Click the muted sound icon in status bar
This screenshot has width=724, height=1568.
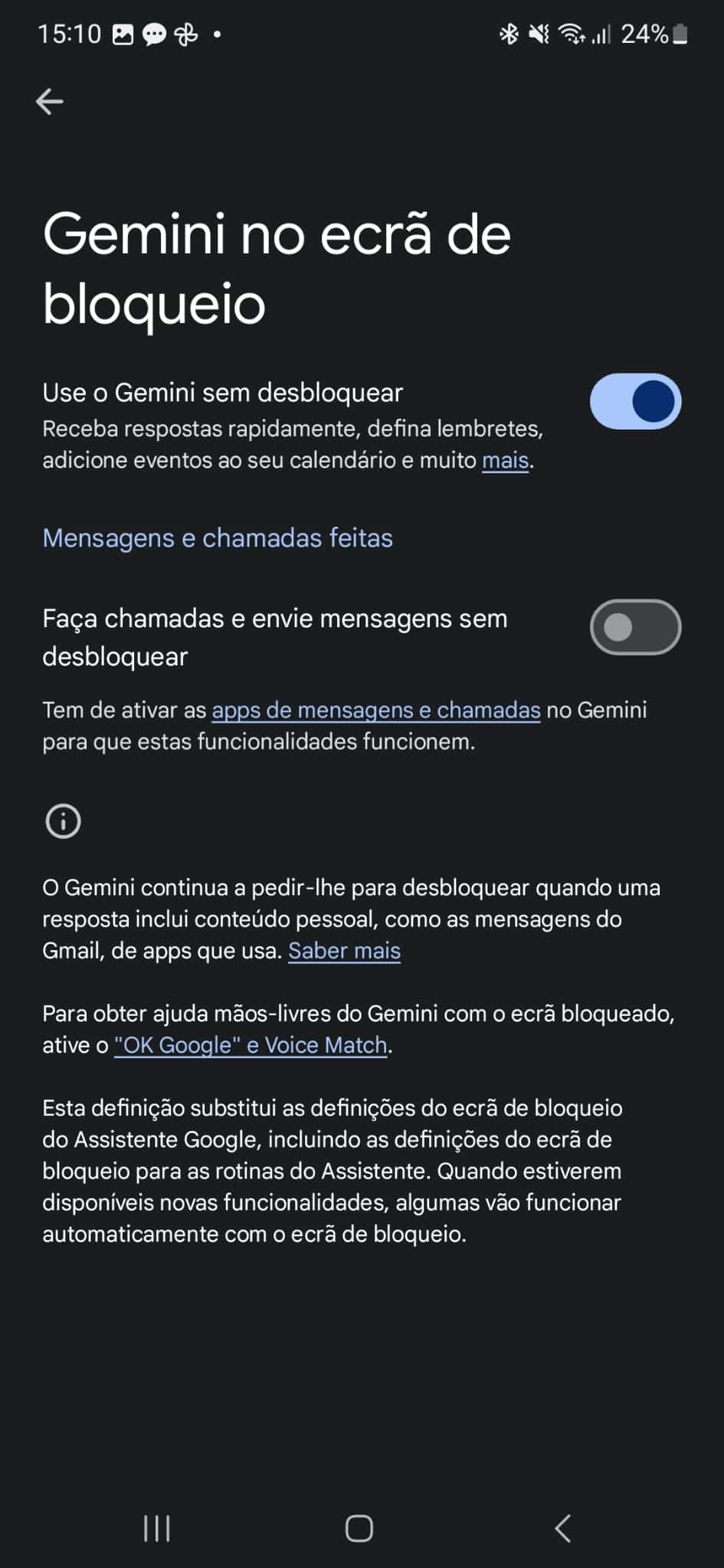click(538, 33)
